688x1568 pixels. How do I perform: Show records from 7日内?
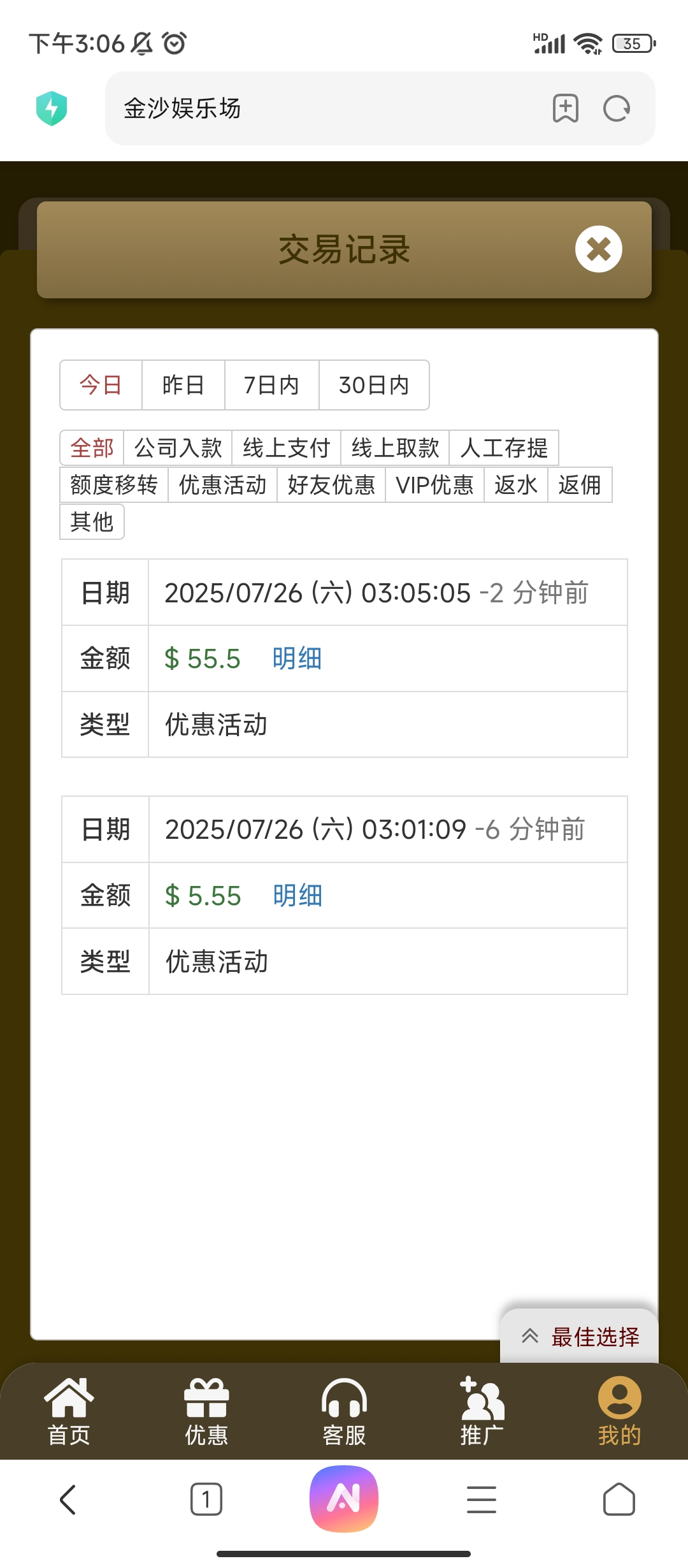[x=271, y=385]
